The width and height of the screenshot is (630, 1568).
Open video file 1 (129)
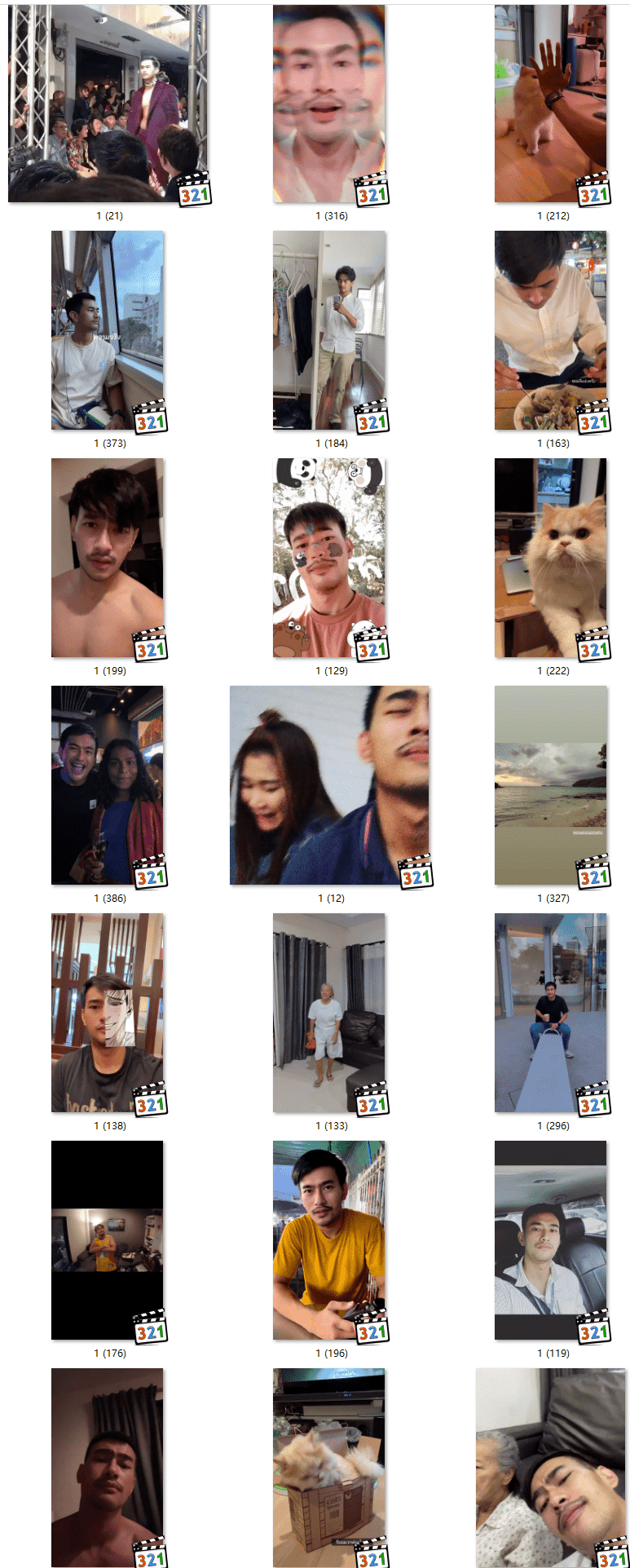click(x=328, y=558)
